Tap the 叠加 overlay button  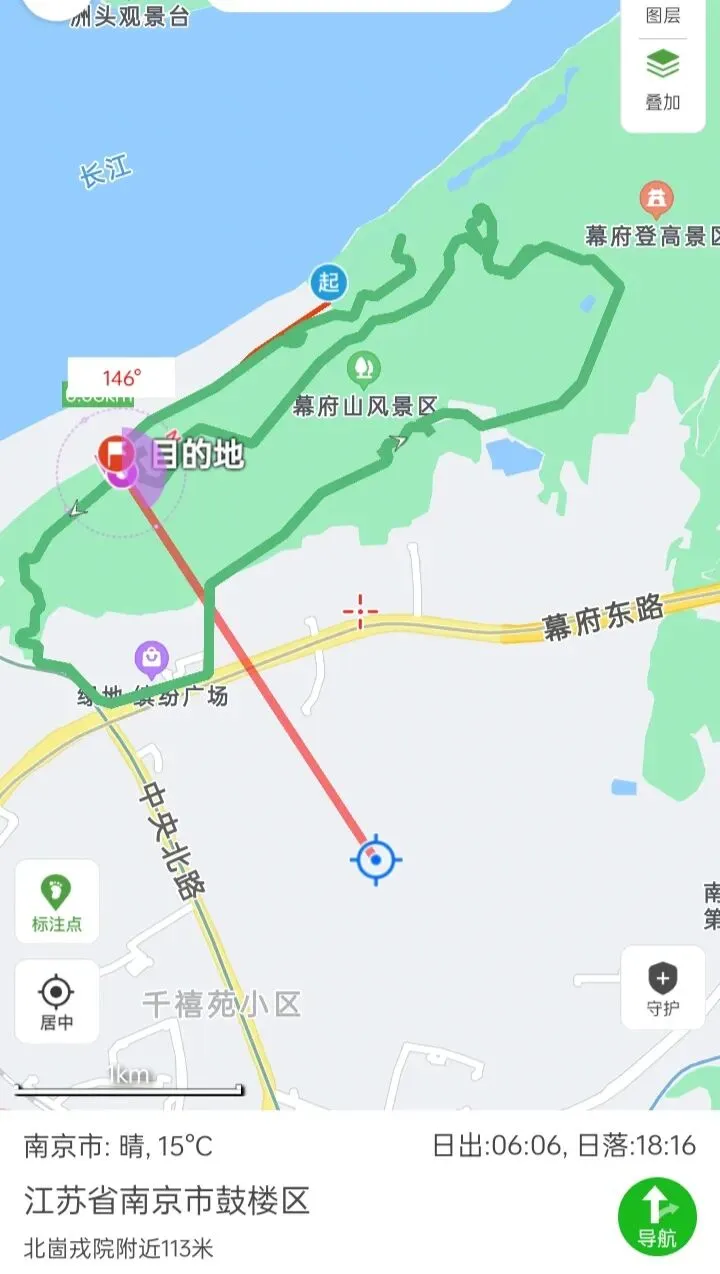(662, 81)
